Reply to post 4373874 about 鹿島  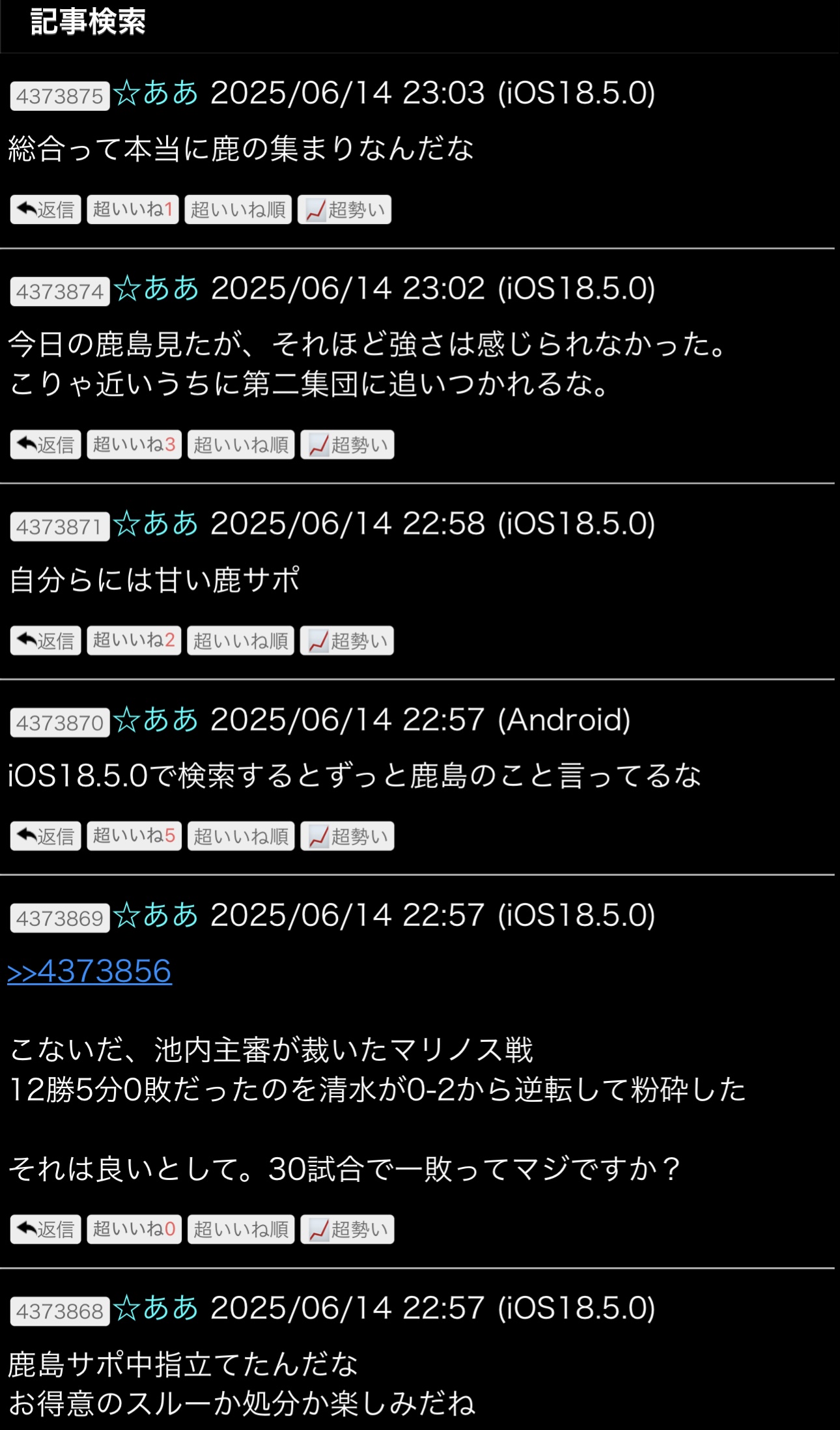[x=46, y=445]
